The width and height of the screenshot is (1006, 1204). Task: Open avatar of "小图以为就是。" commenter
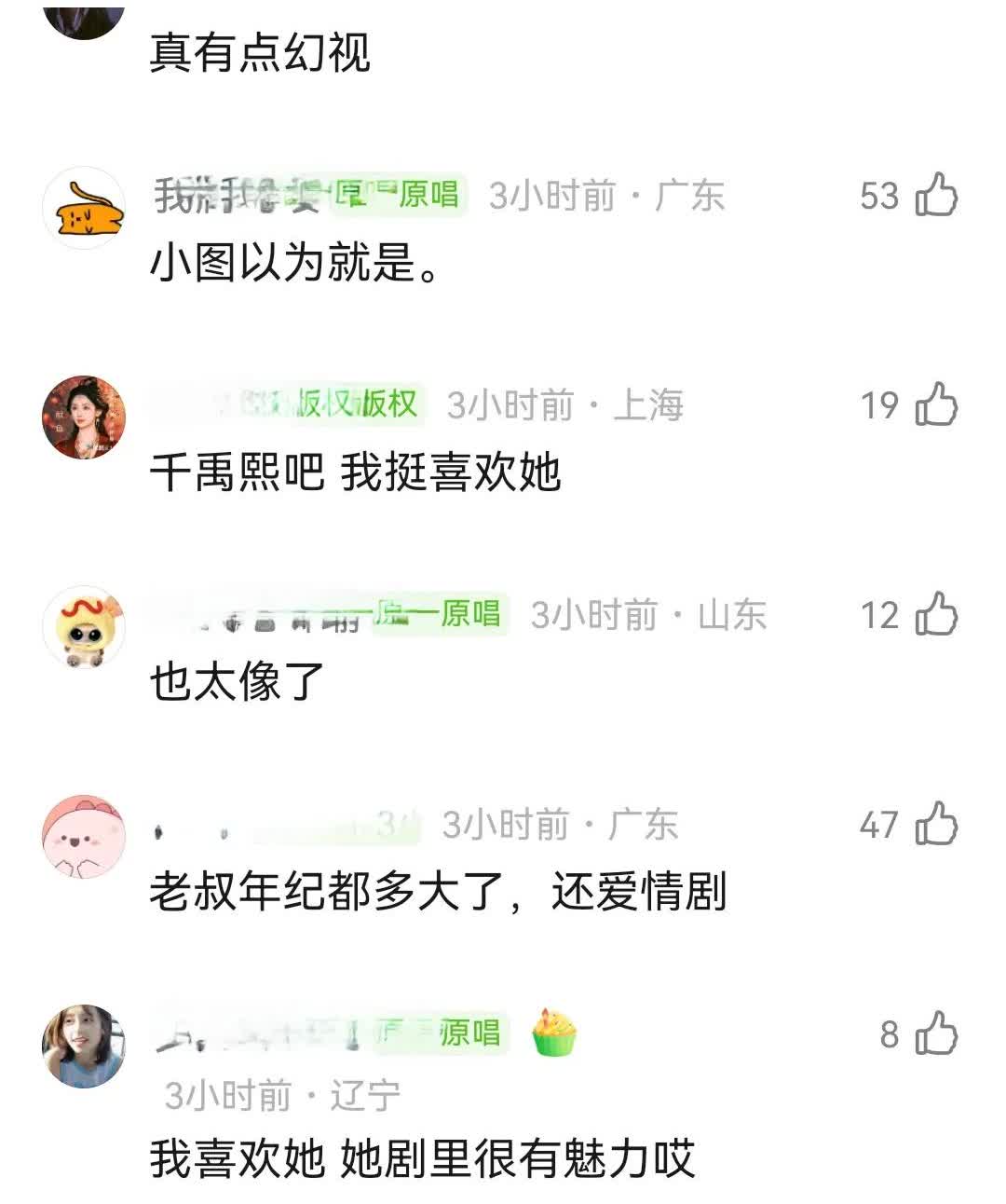coord(84,209)
